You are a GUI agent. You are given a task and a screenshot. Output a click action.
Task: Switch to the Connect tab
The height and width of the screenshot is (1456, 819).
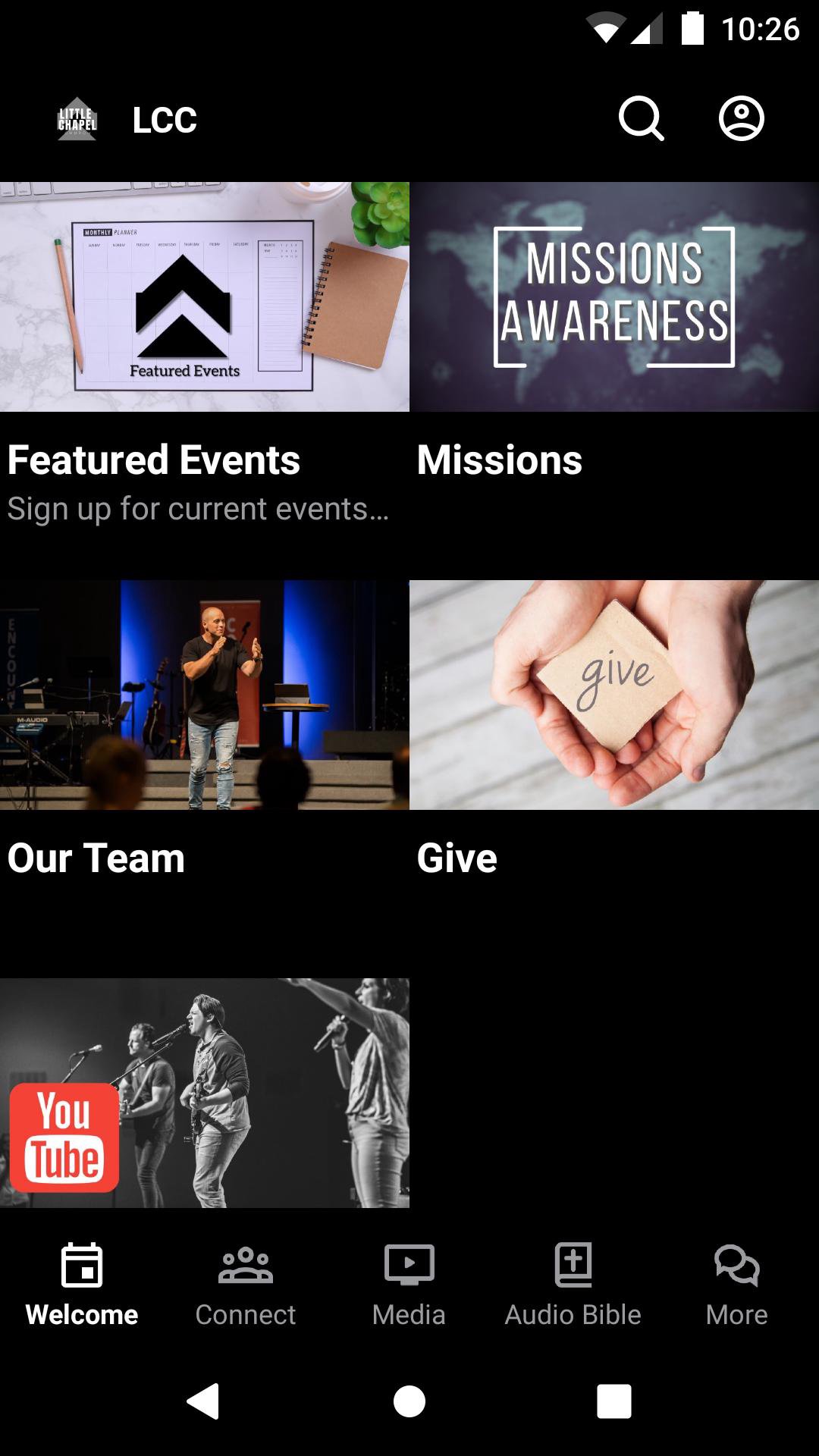[x=246, y=1285]
